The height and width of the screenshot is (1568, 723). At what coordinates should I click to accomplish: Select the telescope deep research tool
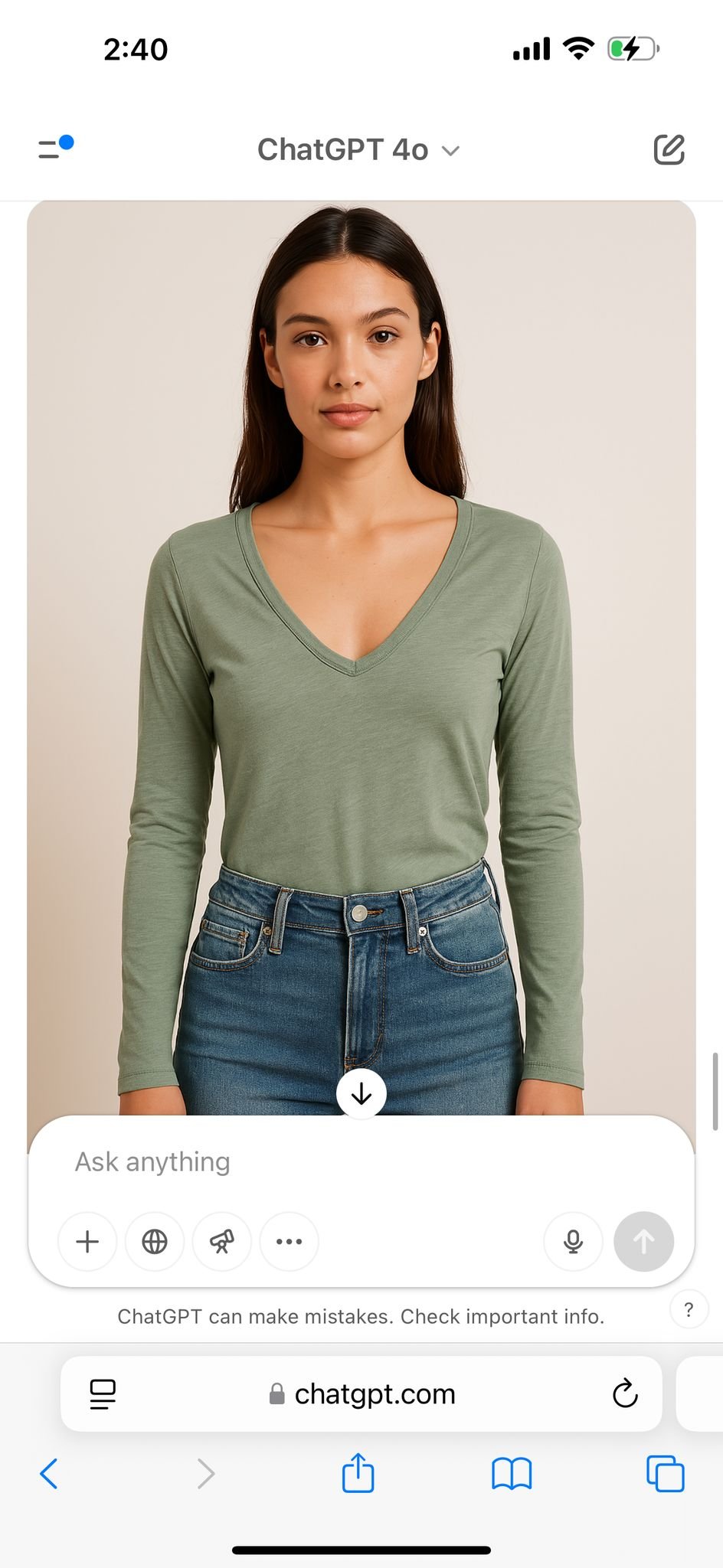[x=222, y=1241]
